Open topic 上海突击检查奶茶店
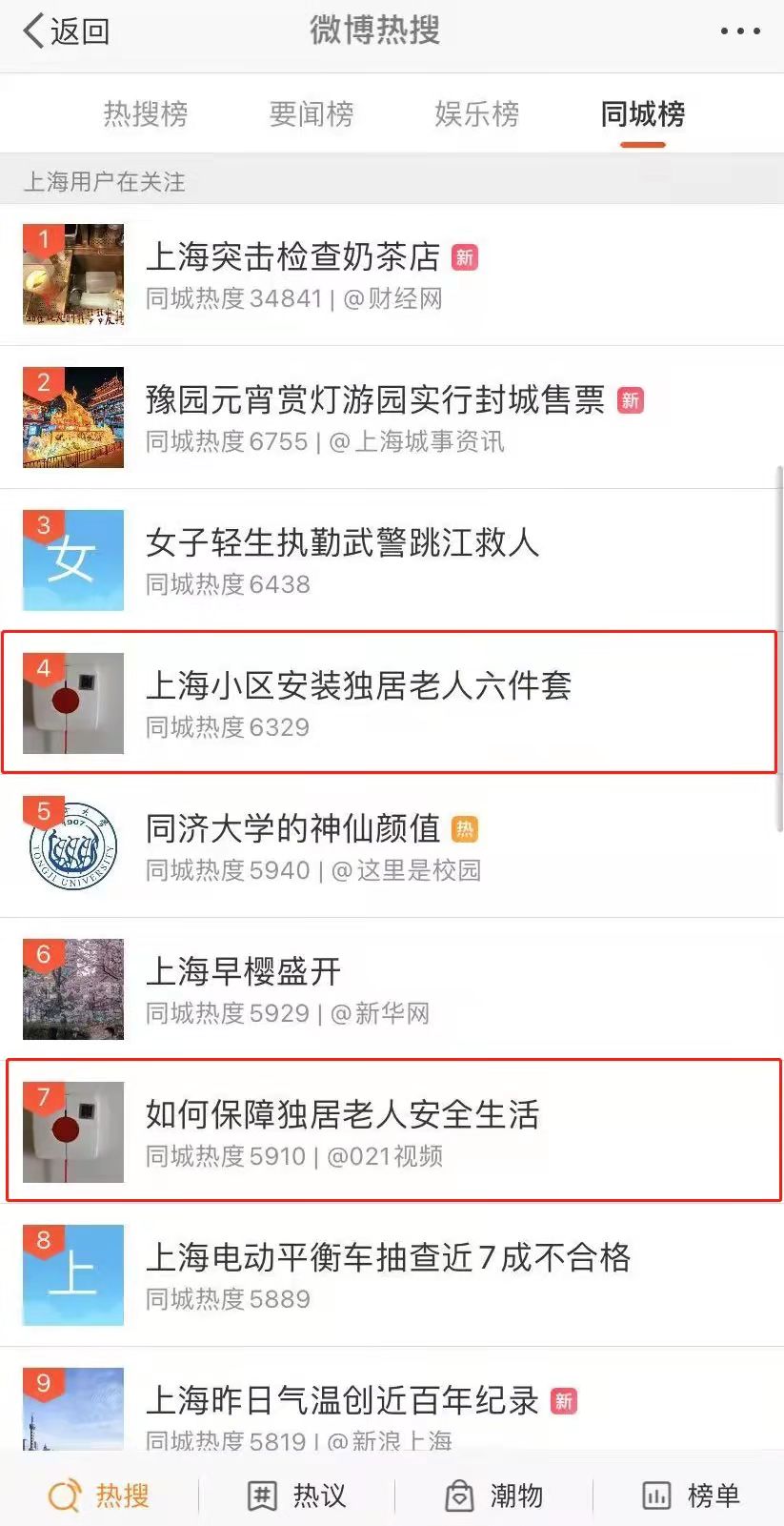Screen dimensions: 784x1526 293,257
